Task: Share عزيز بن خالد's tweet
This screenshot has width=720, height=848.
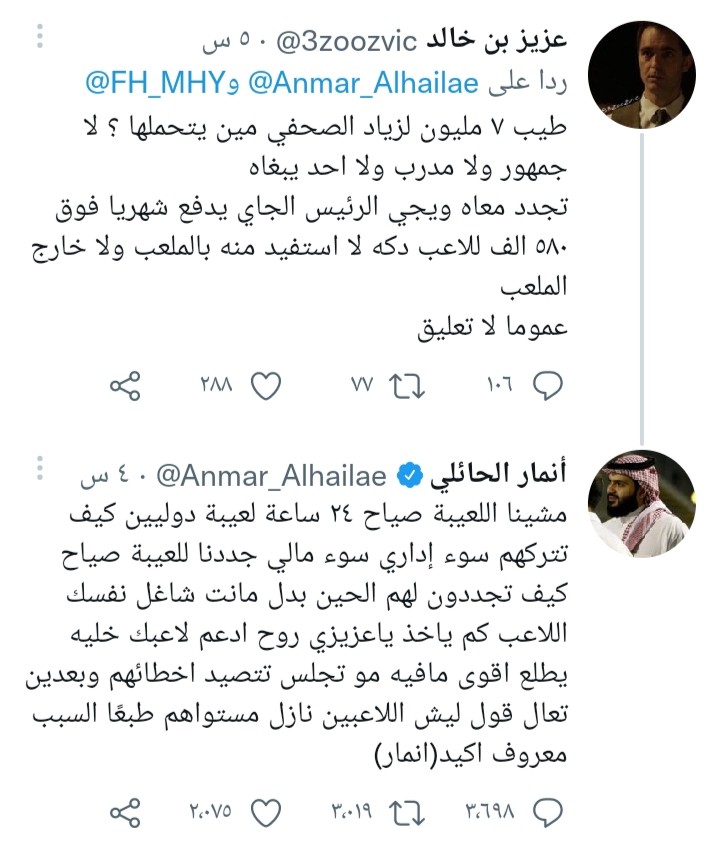Action: (123, 385)
